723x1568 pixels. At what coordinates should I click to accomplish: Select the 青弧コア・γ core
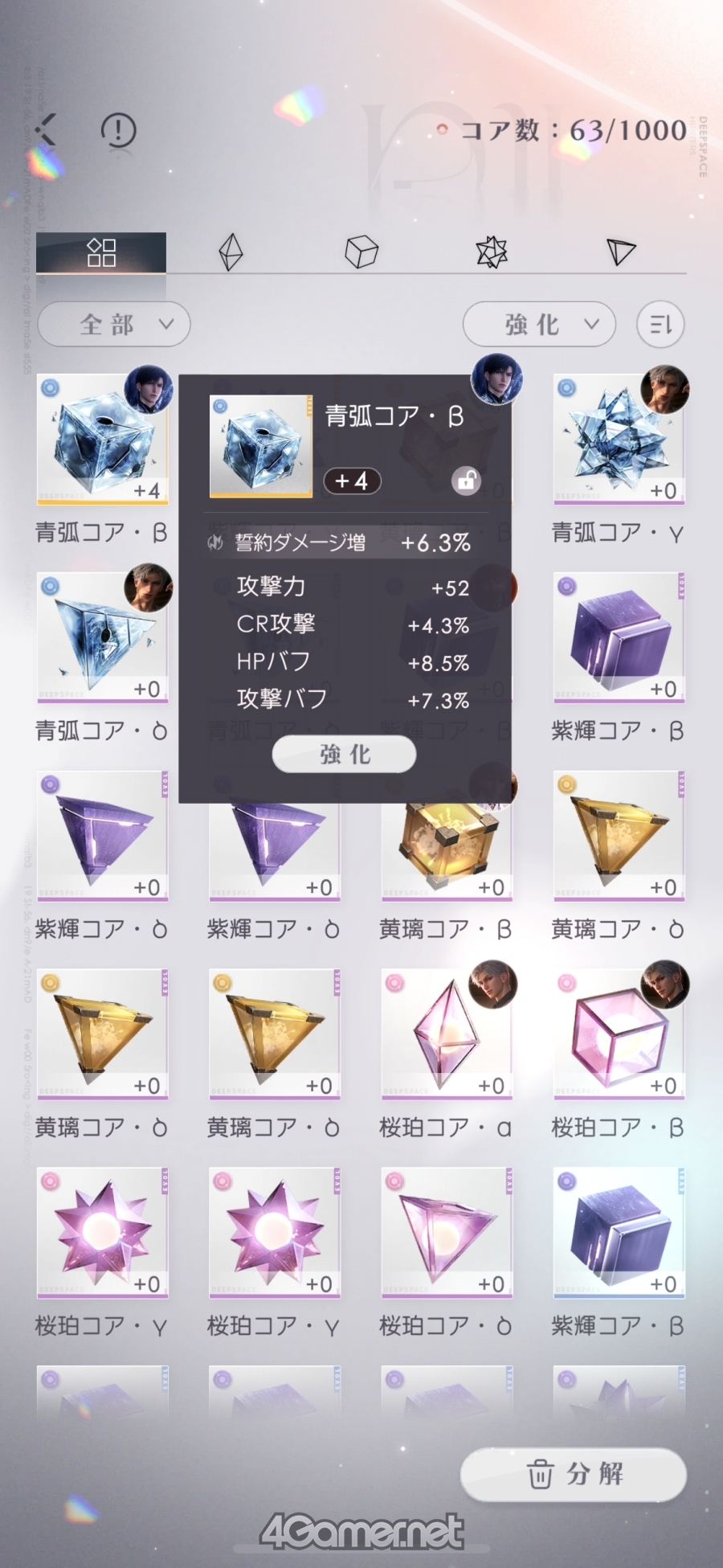click(618, 440)
